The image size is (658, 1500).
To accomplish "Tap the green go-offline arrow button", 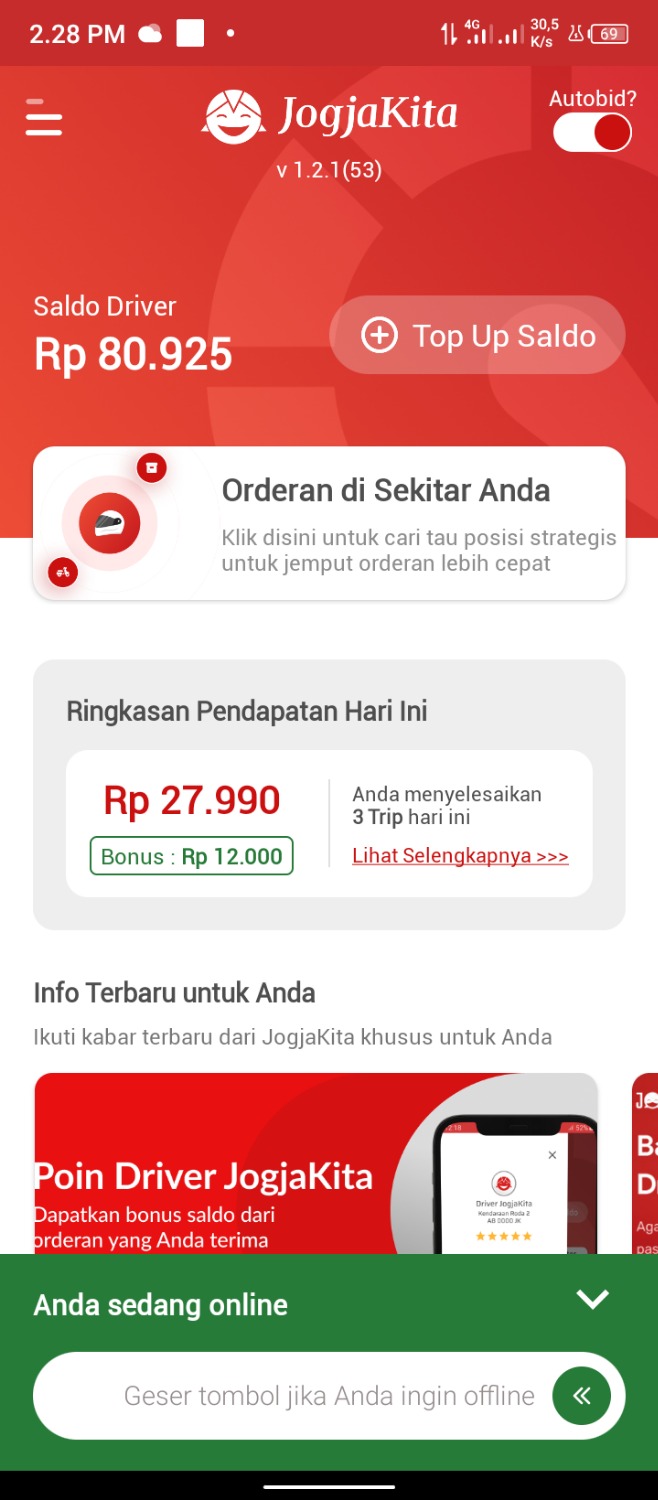I will point(581,1396).
